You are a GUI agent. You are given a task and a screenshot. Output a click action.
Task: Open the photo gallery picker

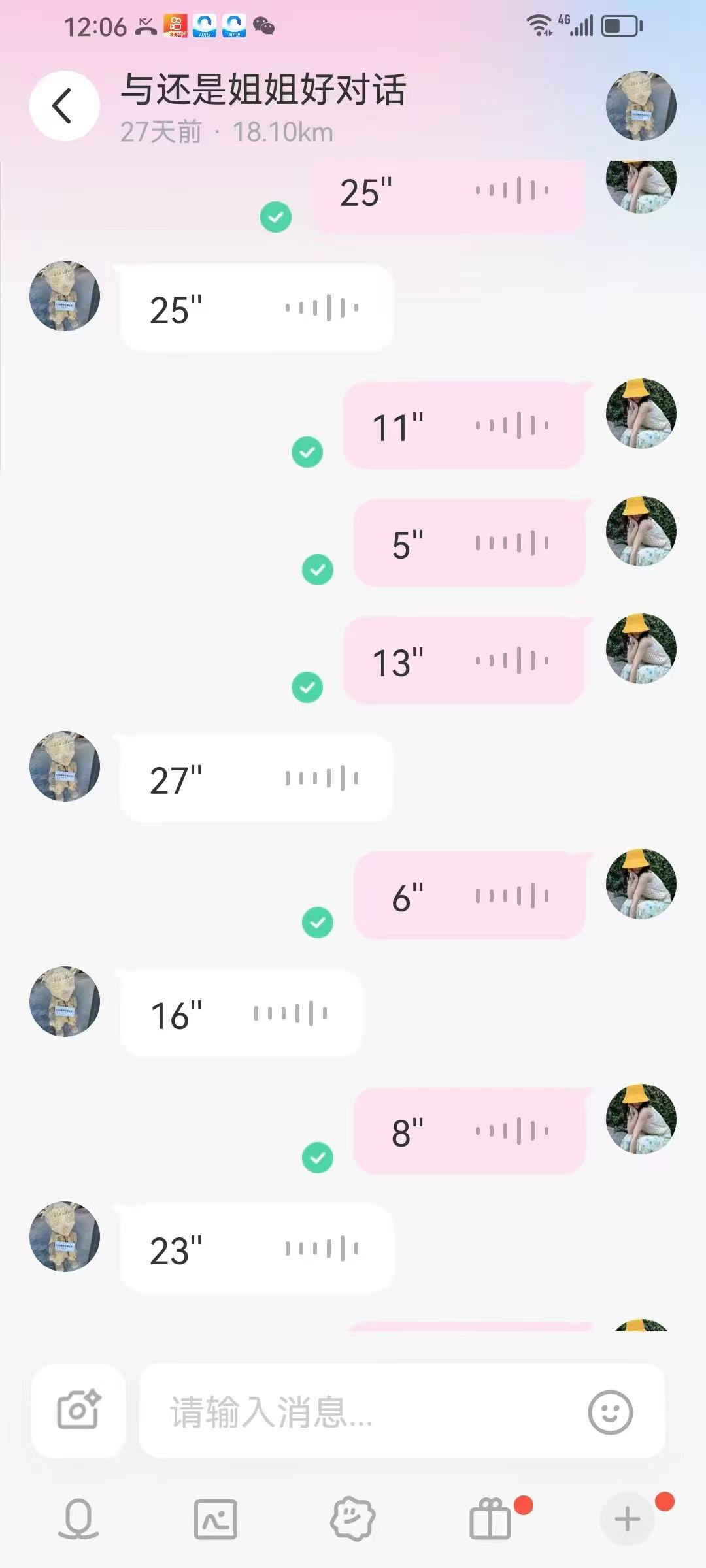[x=216, y=1518]
